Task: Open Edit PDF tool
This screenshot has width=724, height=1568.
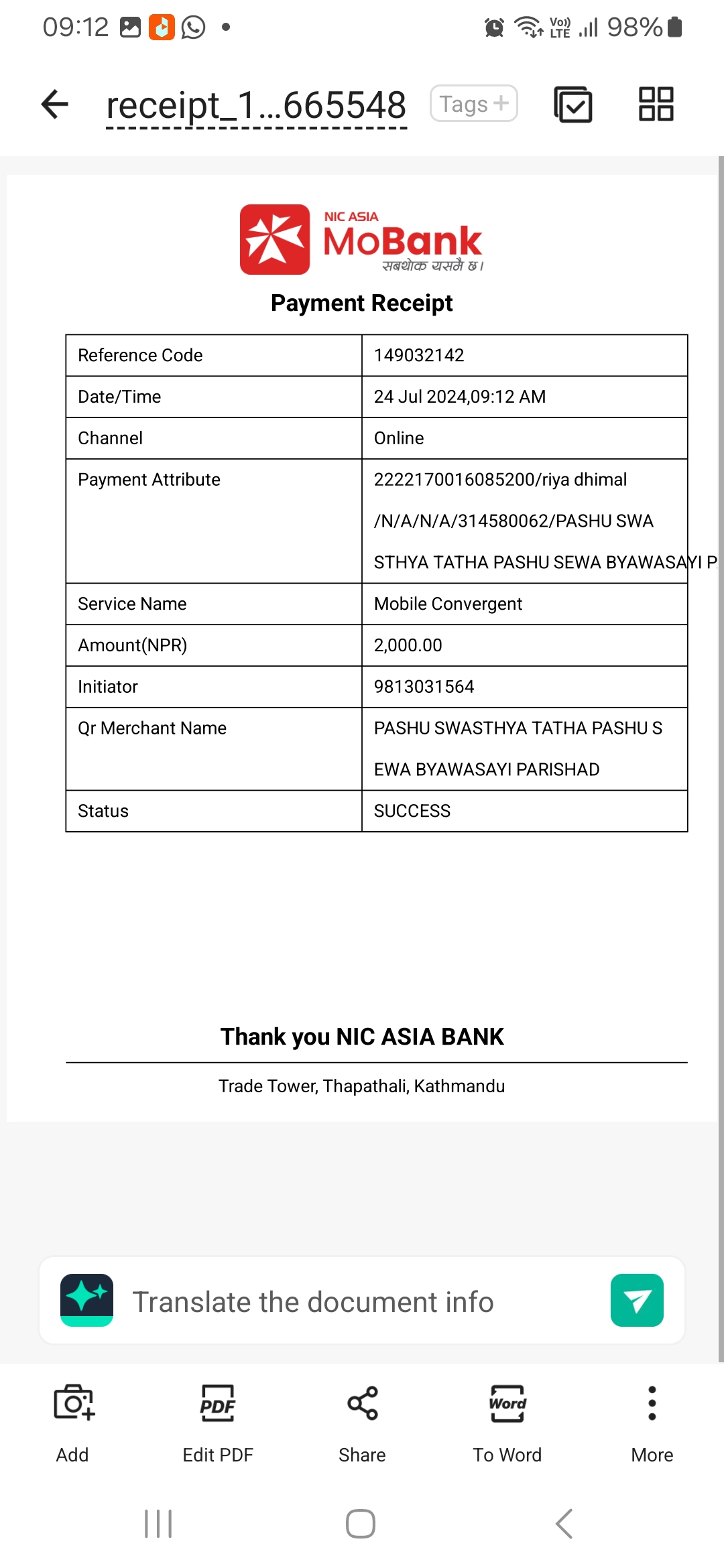Action: [218, 1423]
